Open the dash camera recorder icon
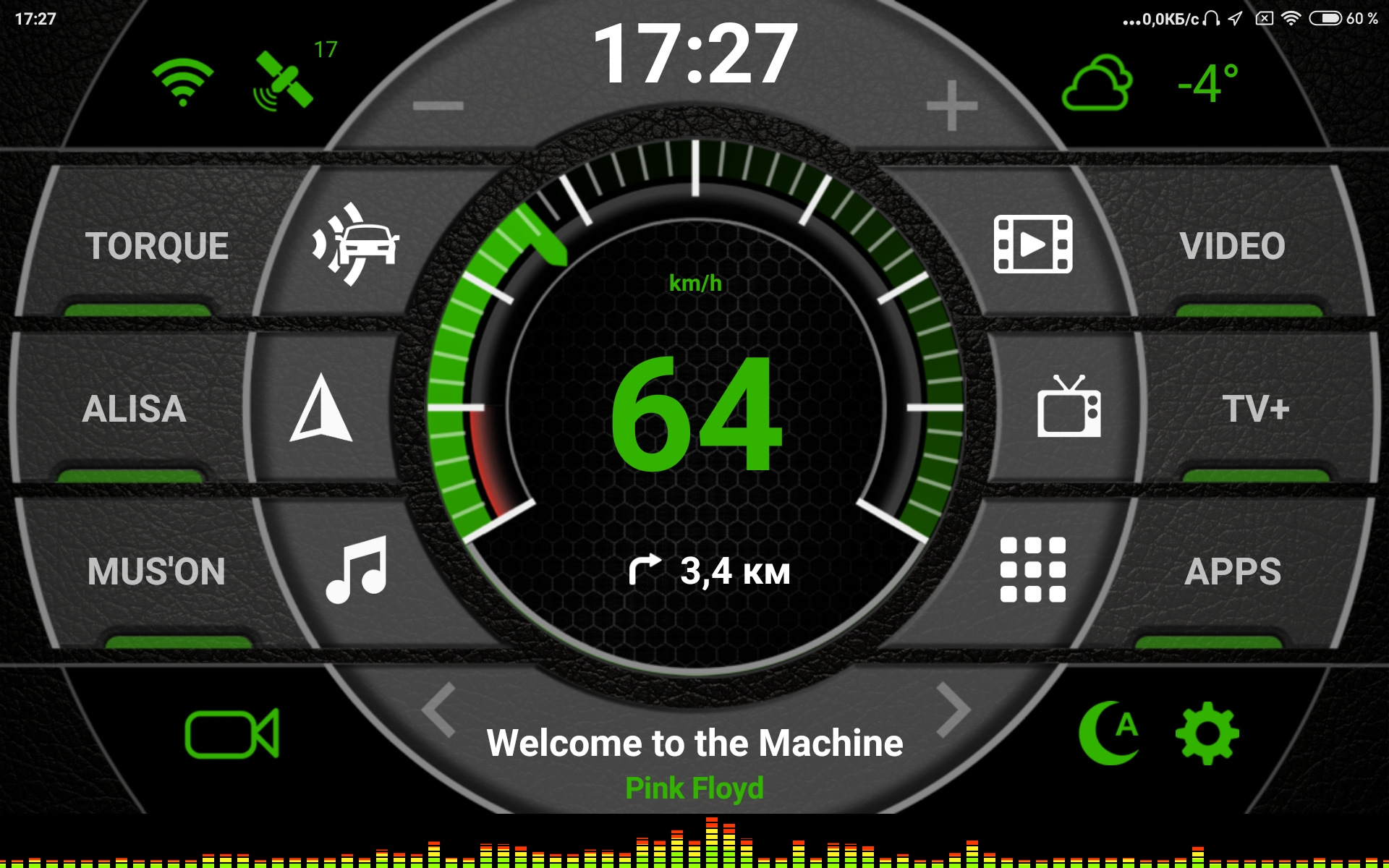This screenshot has width=1389, height=868. coord(232,734)
